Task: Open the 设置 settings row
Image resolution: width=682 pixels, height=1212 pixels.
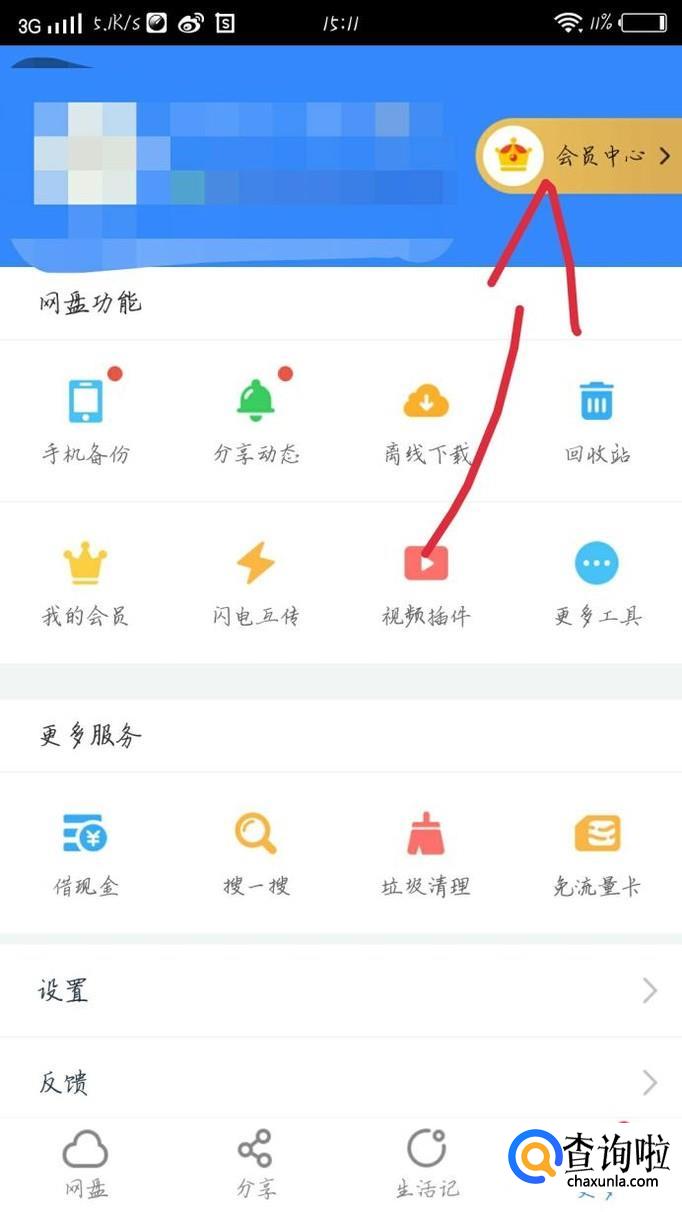Action: [x=341, y=991]
